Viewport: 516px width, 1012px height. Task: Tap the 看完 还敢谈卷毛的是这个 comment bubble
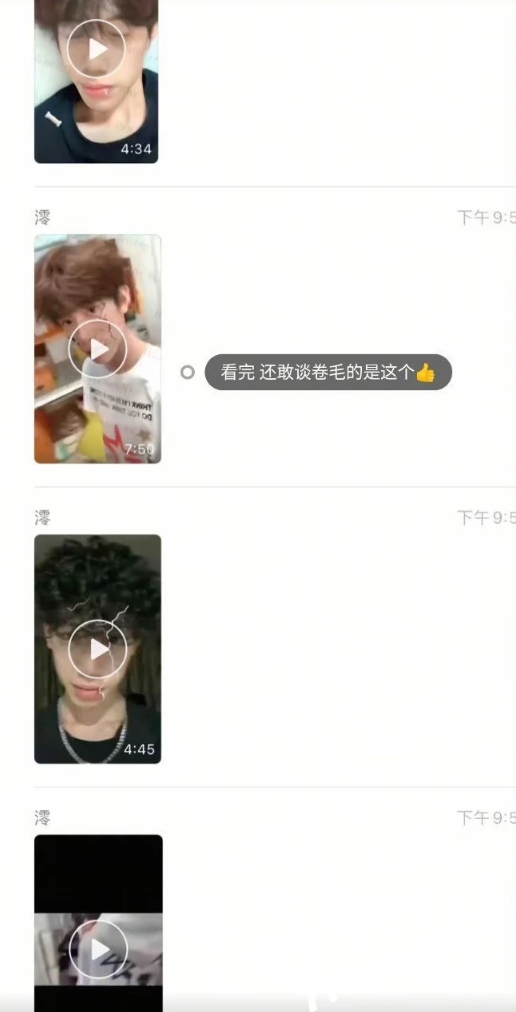pyautogui.click(x=328, y=372)
